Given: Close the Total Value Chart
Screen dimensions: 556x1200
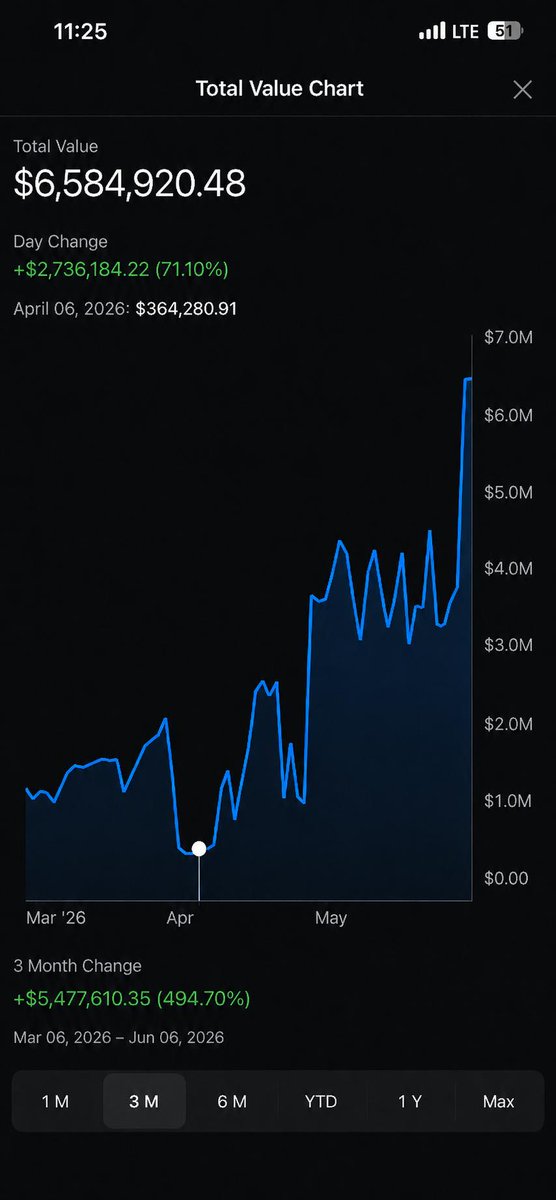Looking at the screenshot, I should click(x=522, y=89).
